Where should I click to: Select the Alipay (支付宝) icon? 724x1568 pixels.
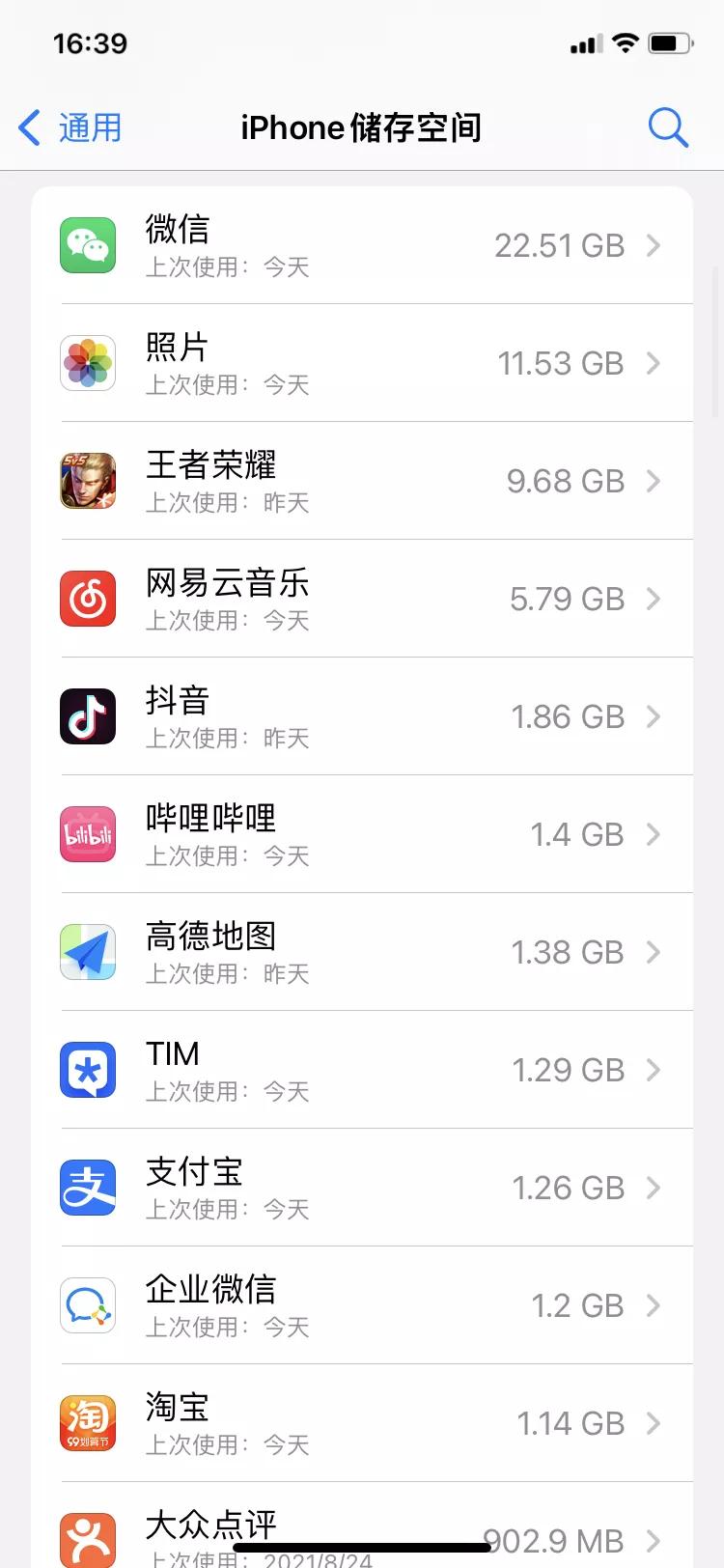point(88,1188)
